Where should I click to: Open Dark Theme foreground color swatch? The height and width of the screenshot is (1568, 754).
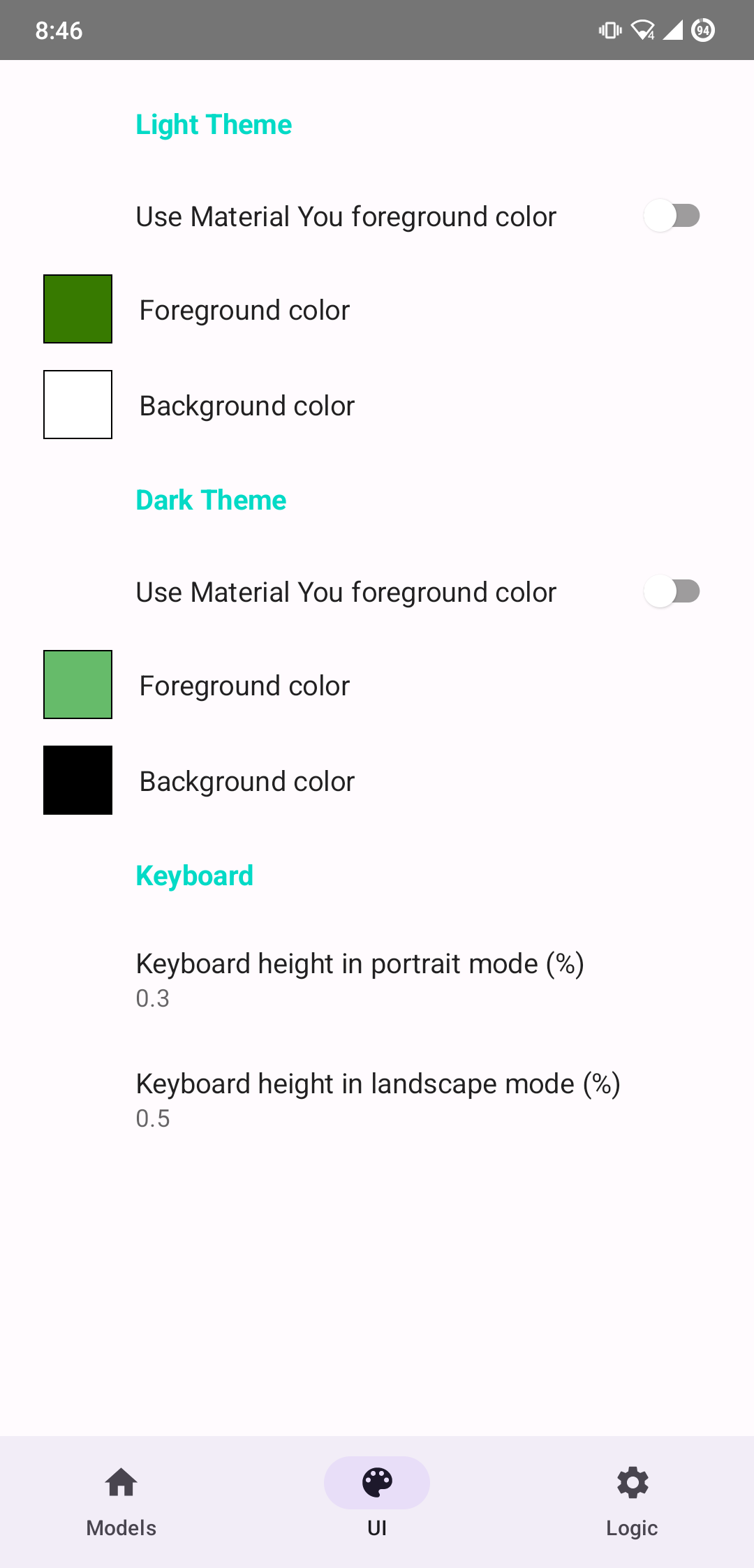(77, 685)
